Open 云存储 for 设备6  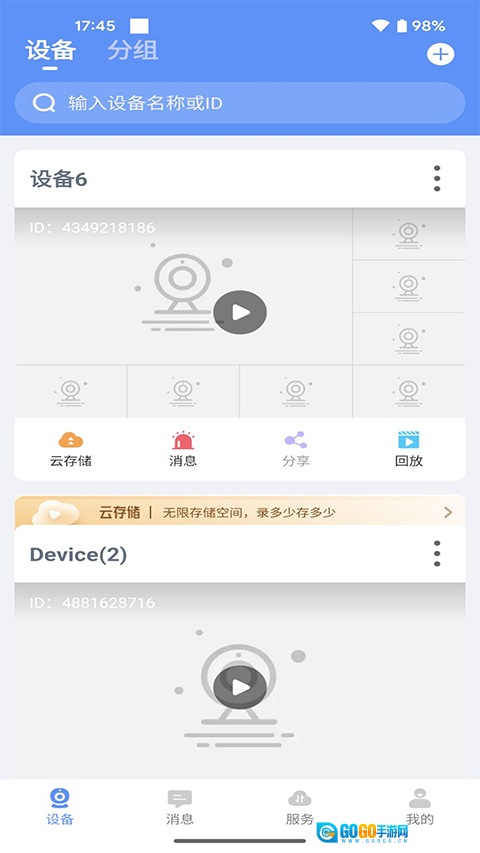click(x=71, y=449)
